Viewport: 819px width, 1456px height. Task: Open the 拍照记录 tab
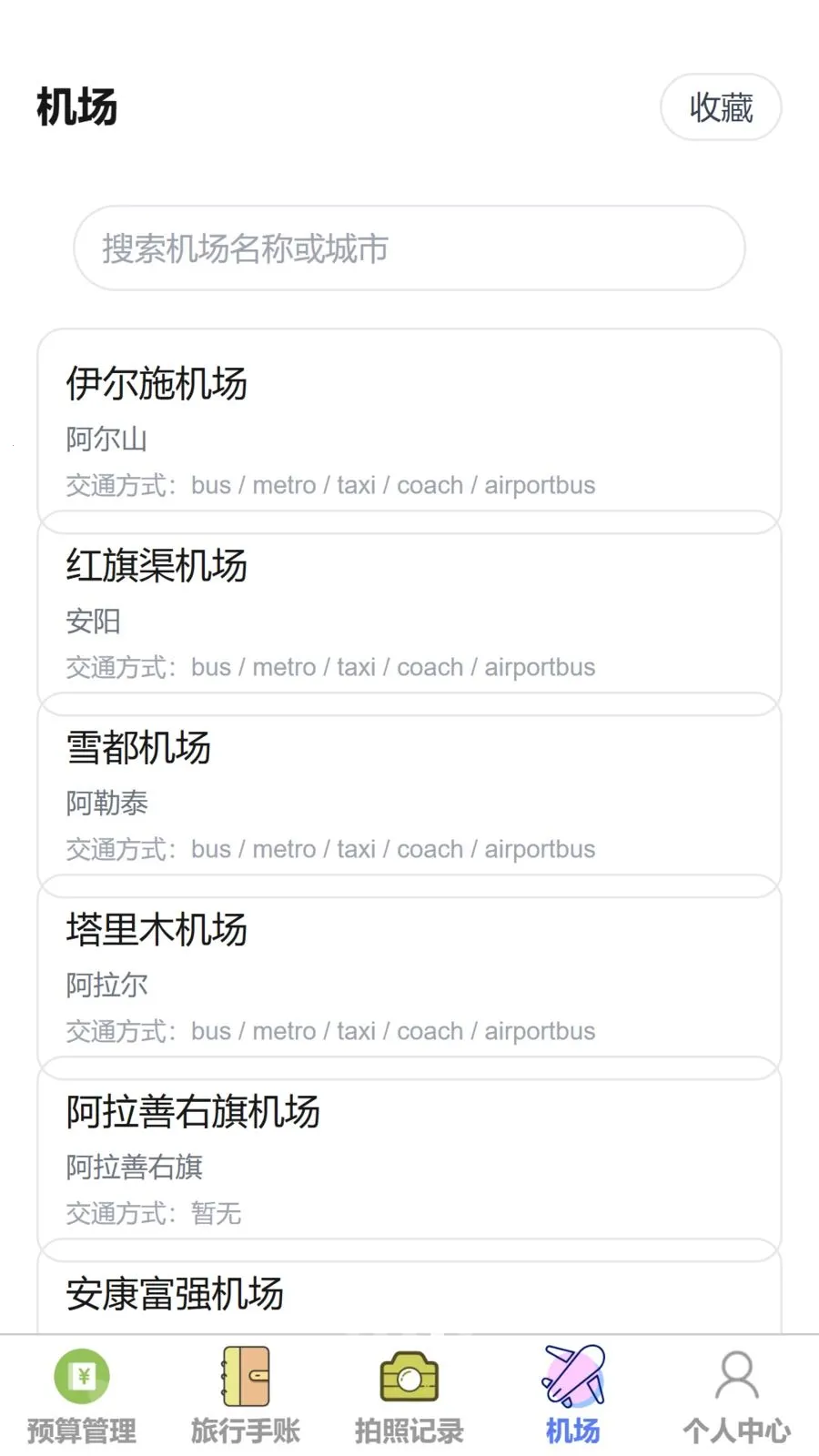point(409,1397)
